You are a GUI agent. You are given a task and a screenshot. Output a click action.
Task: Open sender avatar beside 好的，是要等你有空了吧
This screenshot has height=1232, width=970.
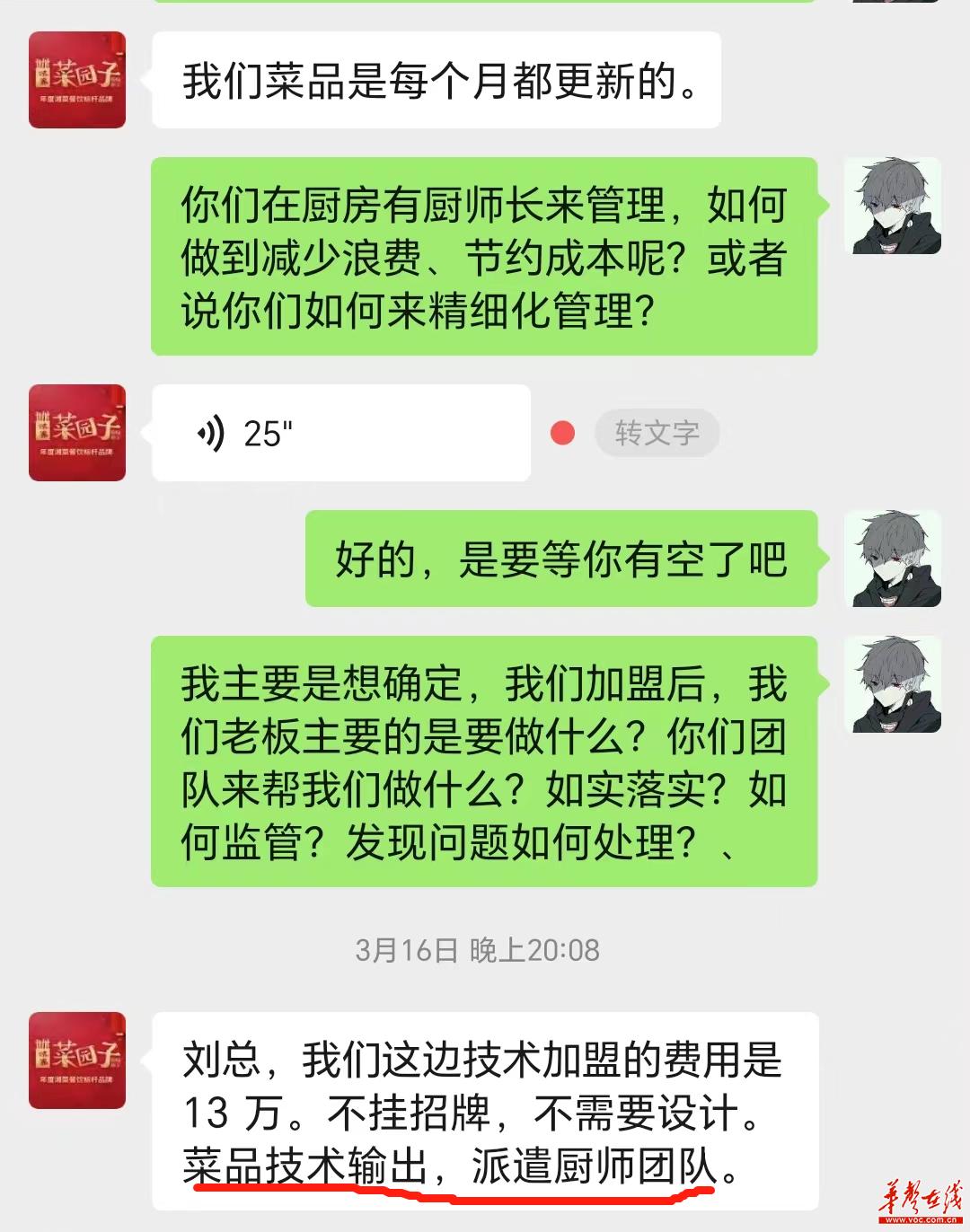892,559
